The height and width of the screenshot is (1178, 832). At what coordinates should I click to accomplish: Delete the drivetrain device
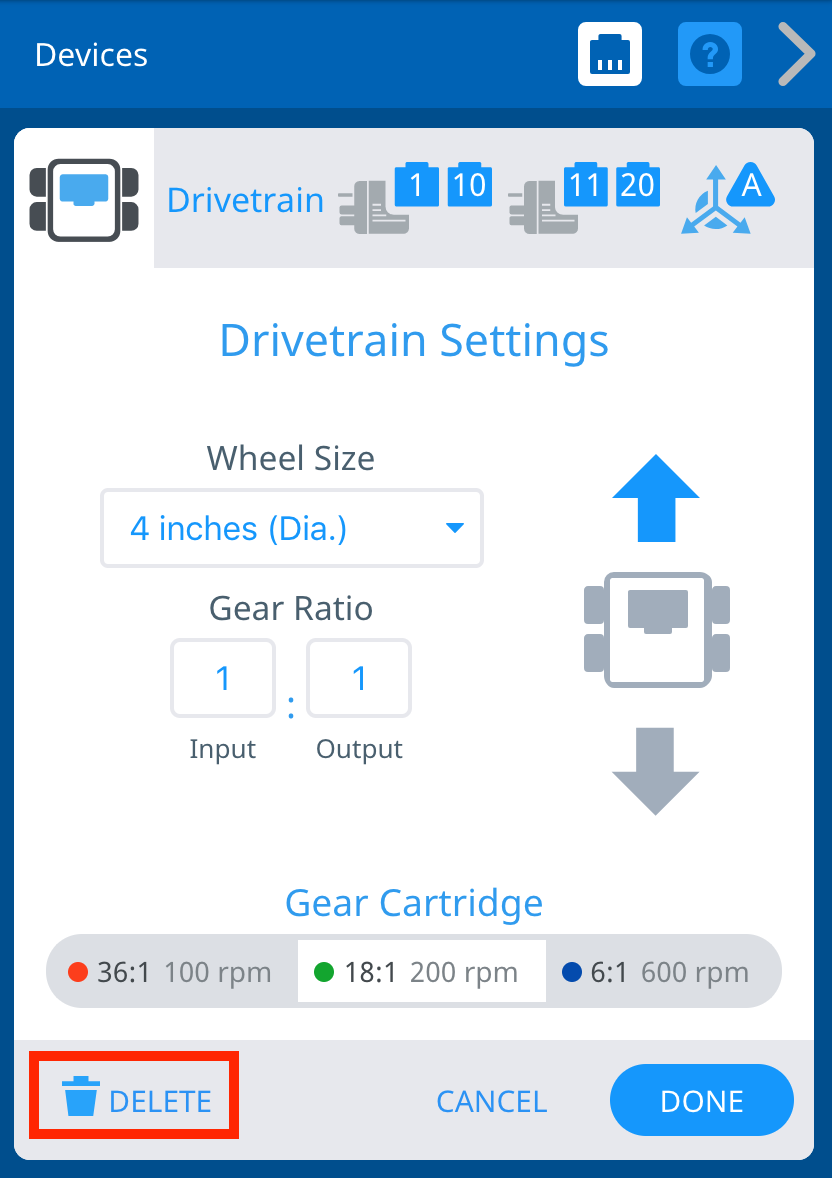click(x=136, y=1101)
